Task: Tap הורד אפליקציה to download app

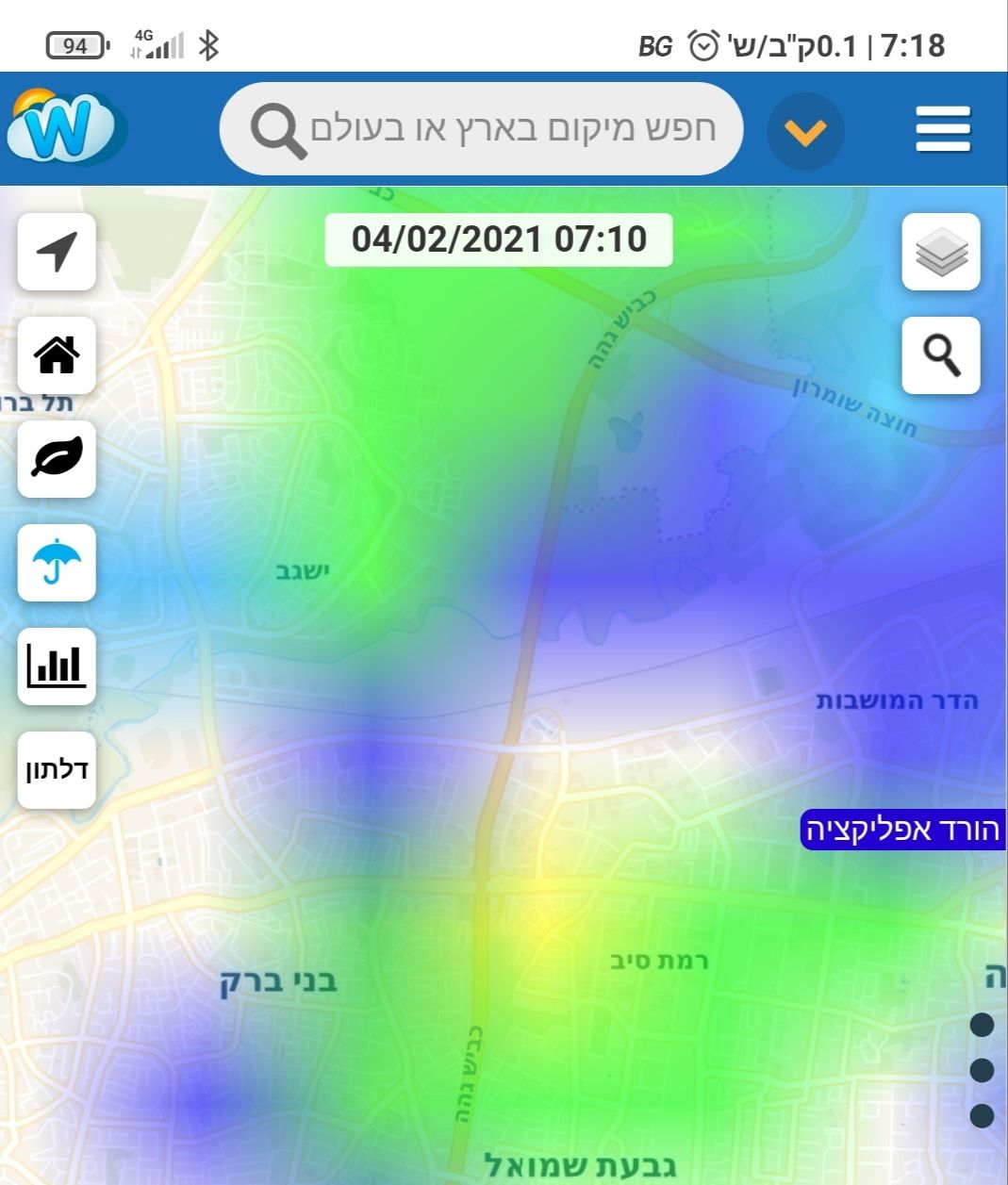Action: tap(901, 831)
